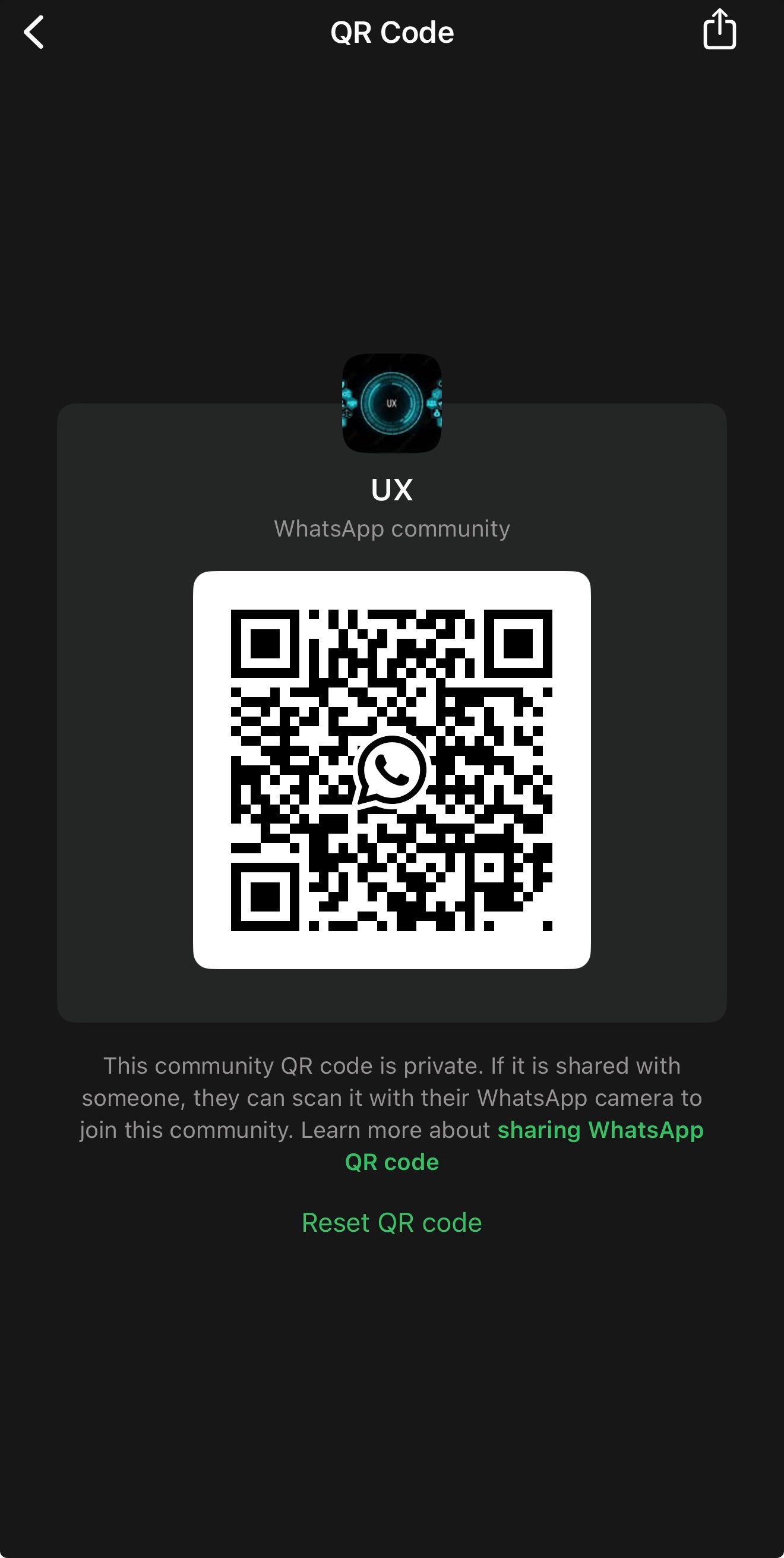
Task: Tap Reset QR code
Action: tap(391, 1223)
